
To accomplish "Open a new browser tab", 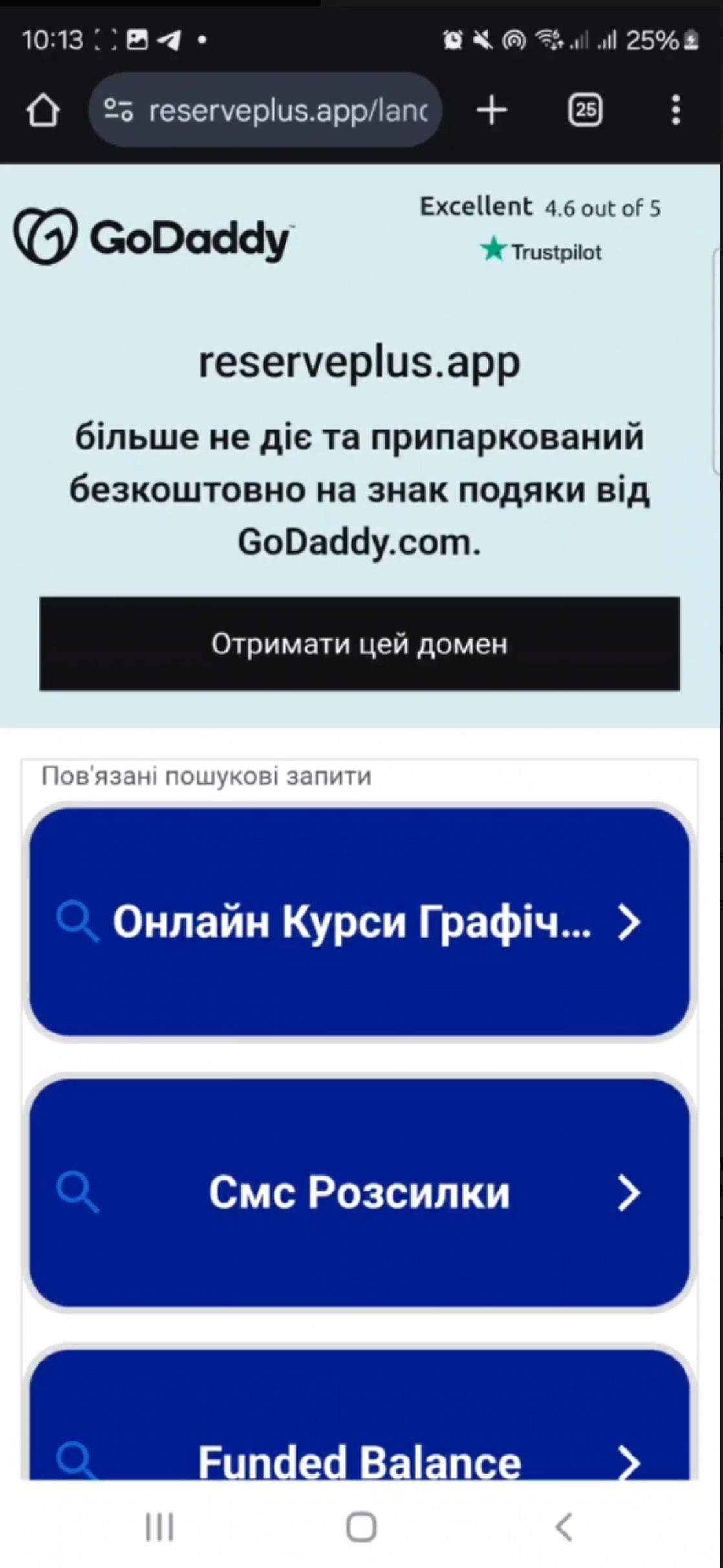I will (491, 110).
